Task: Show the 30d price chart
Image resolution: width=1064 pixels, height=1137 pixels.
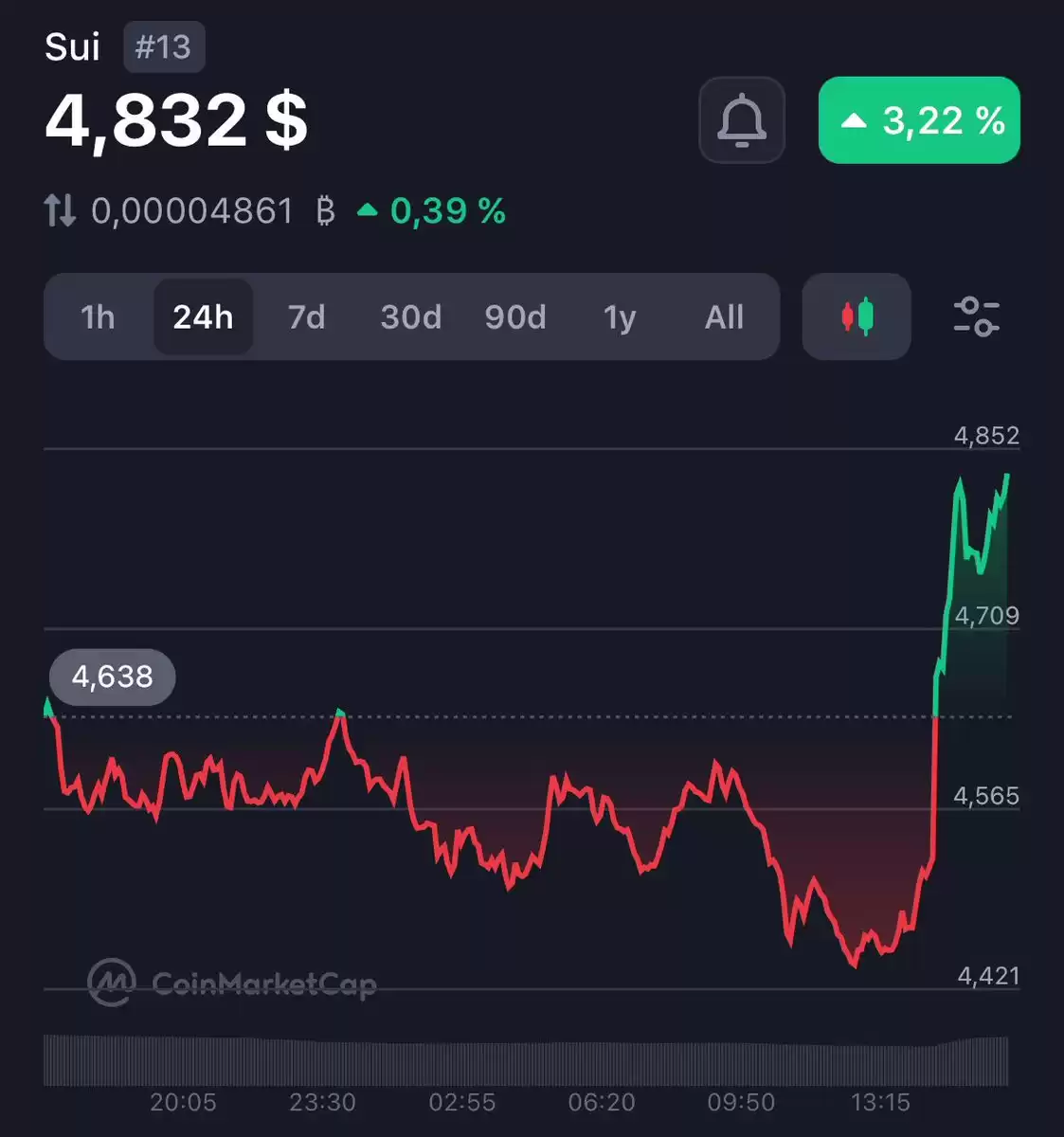Action: coord(410,317)
